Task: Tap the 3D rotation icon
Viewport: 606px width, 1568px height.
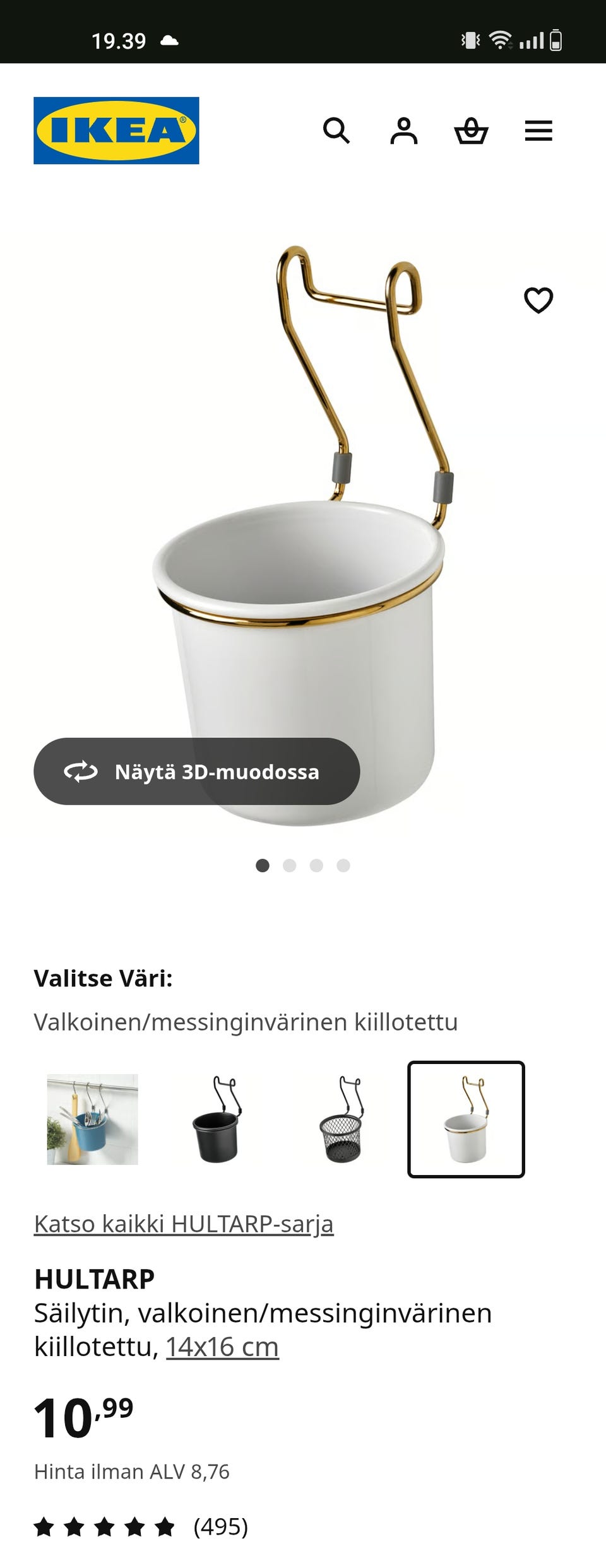Action: click(x=81, y=771)
